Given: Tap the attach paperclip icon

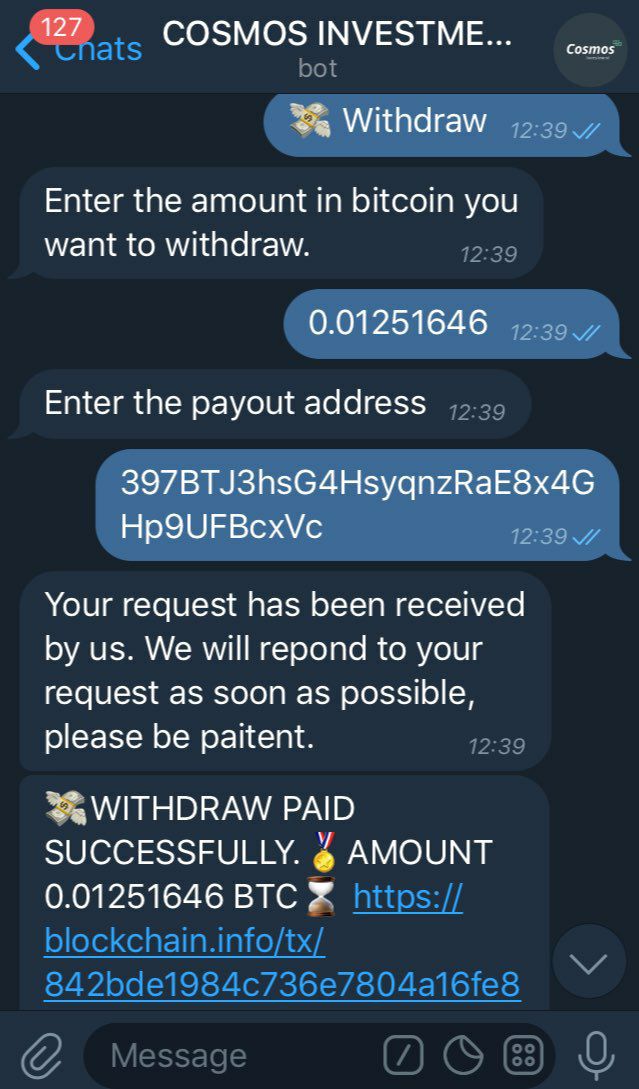Looking at the screenshot, I should (41, 1054).
